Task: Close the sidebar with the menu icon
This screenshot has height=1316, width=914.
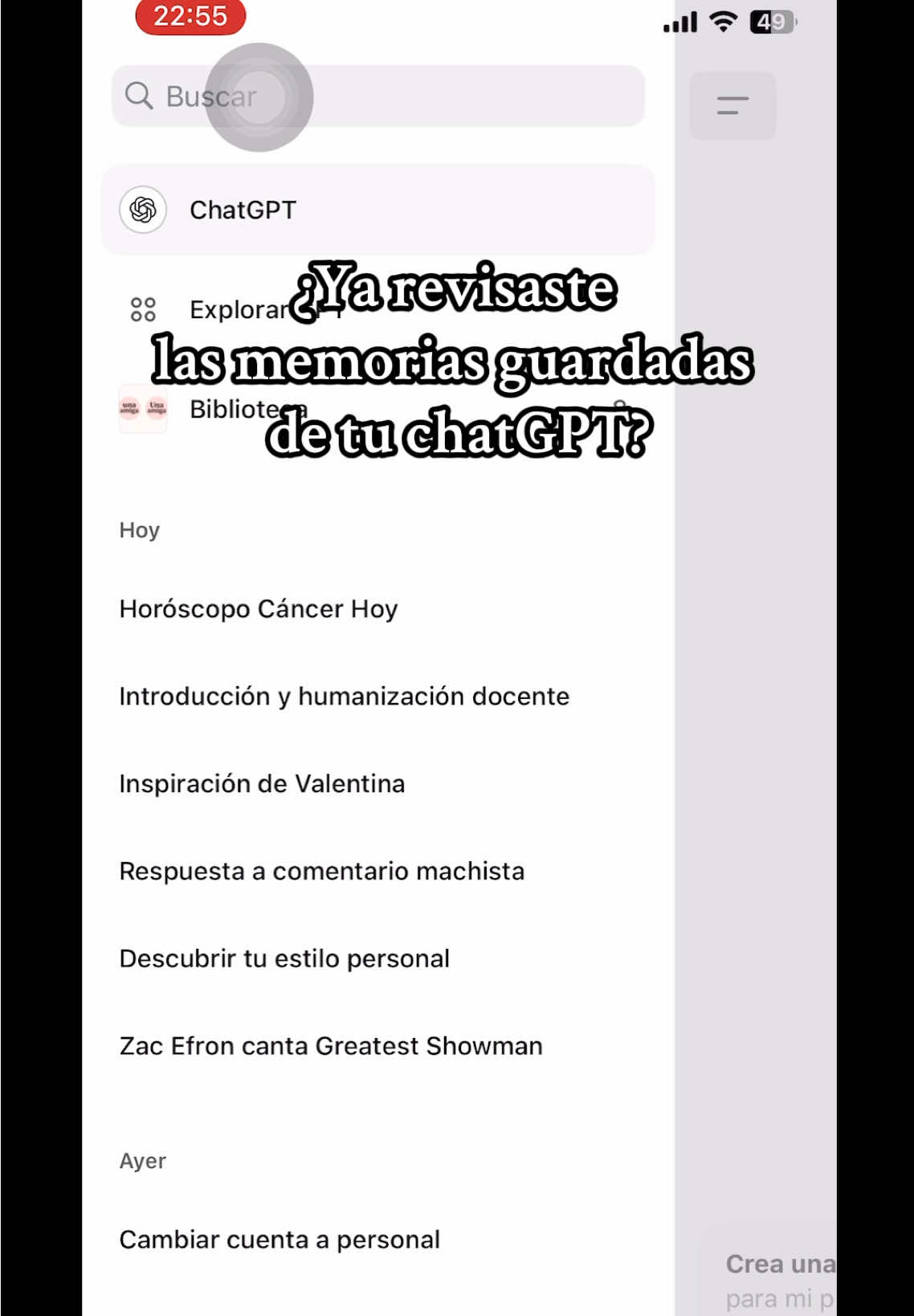Action: pos(732,105)
